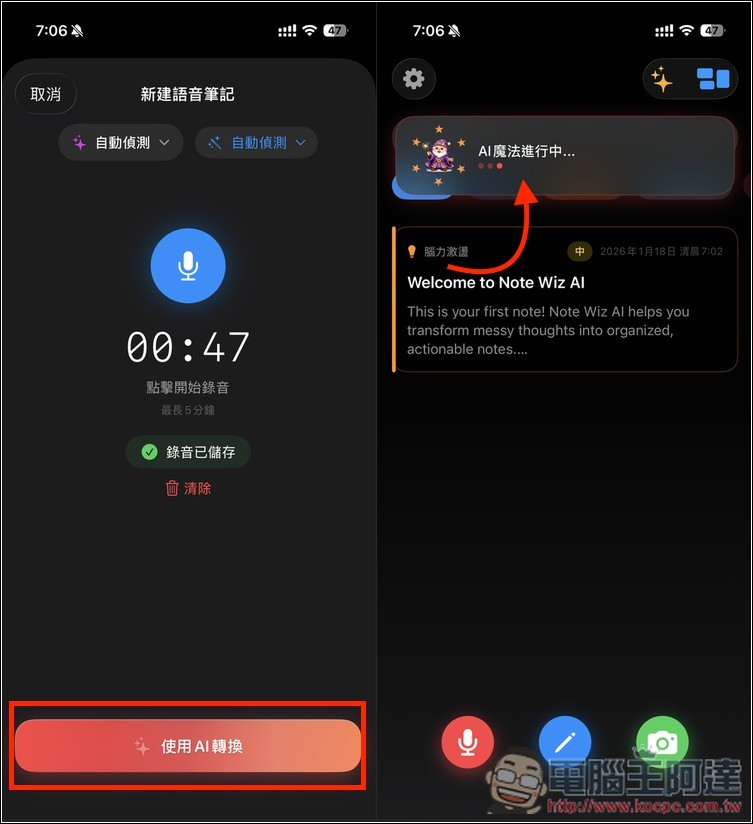
Task: Expand the purple 自動偵測 dropdown
Action: 120,142
